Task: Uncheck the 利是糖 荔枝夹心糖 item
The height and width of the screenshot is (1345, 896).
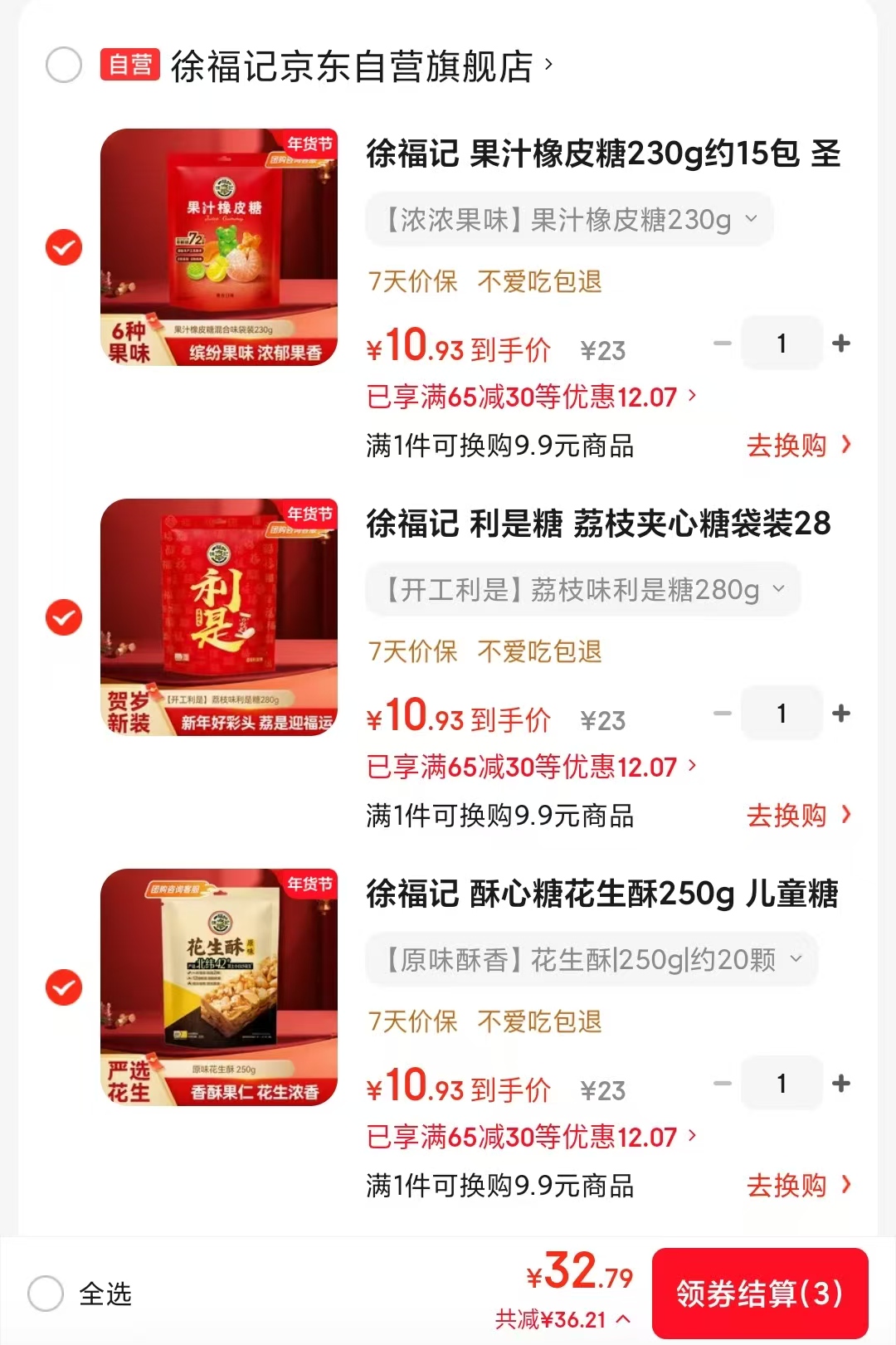Action: tap(64, 617)
